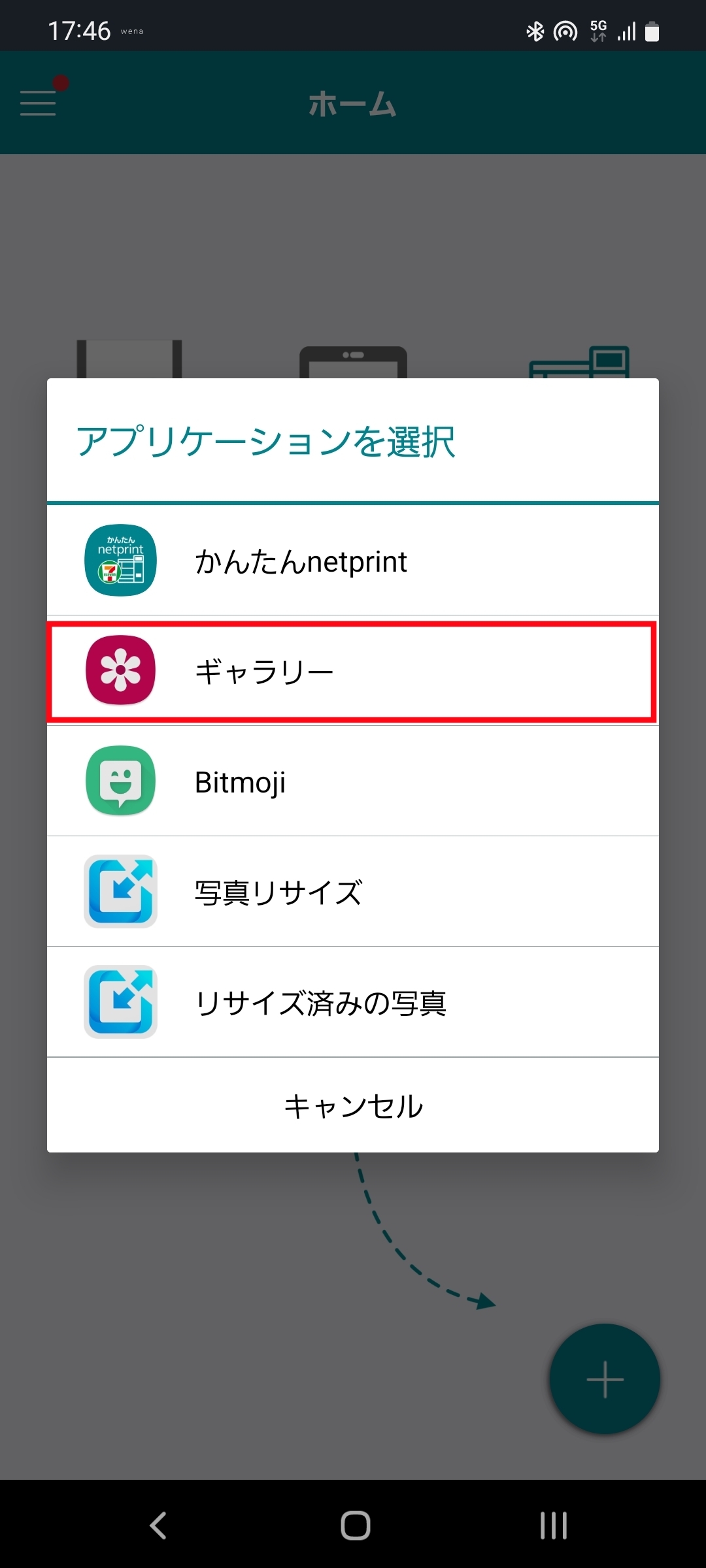Go to the phone home screen

pyautogui.click(x=355, y=1526)
